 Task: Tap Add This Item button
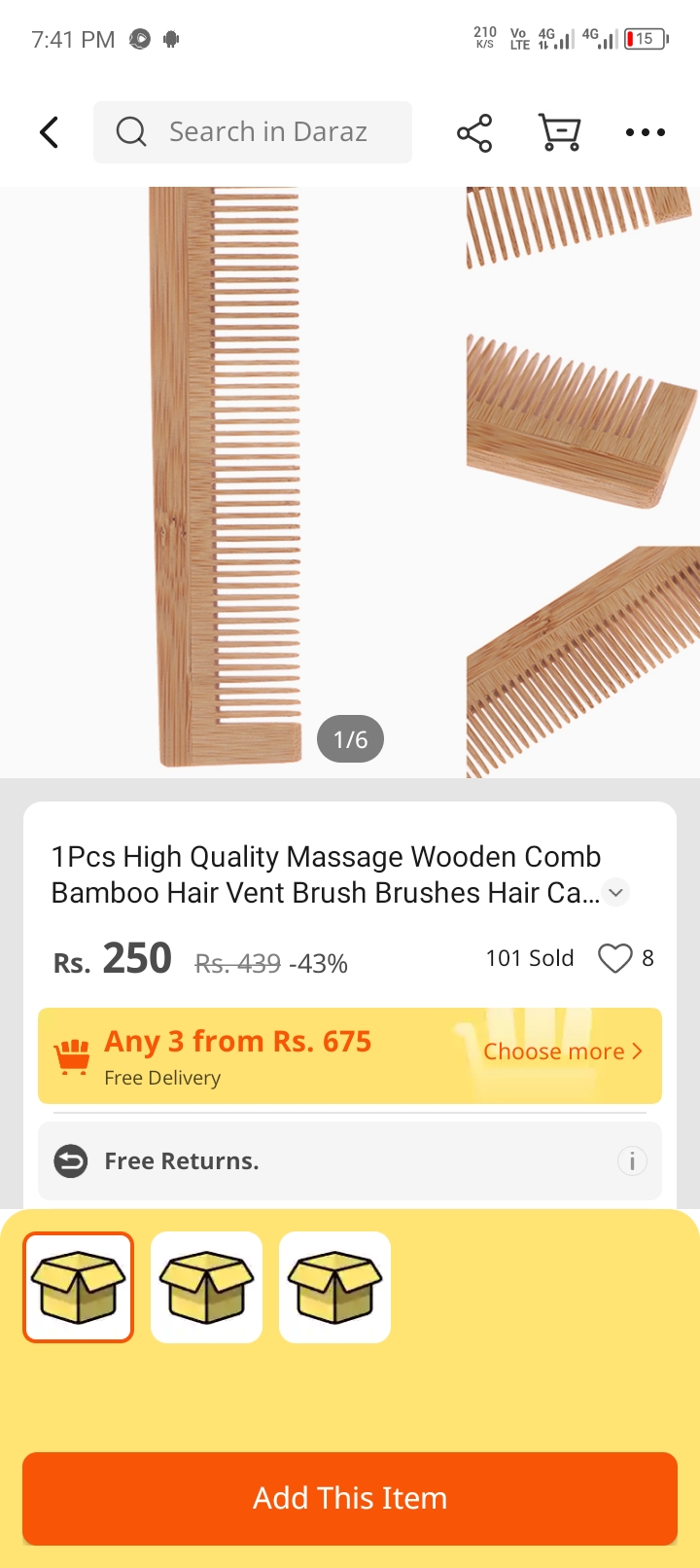click(x=350, y=1498)
